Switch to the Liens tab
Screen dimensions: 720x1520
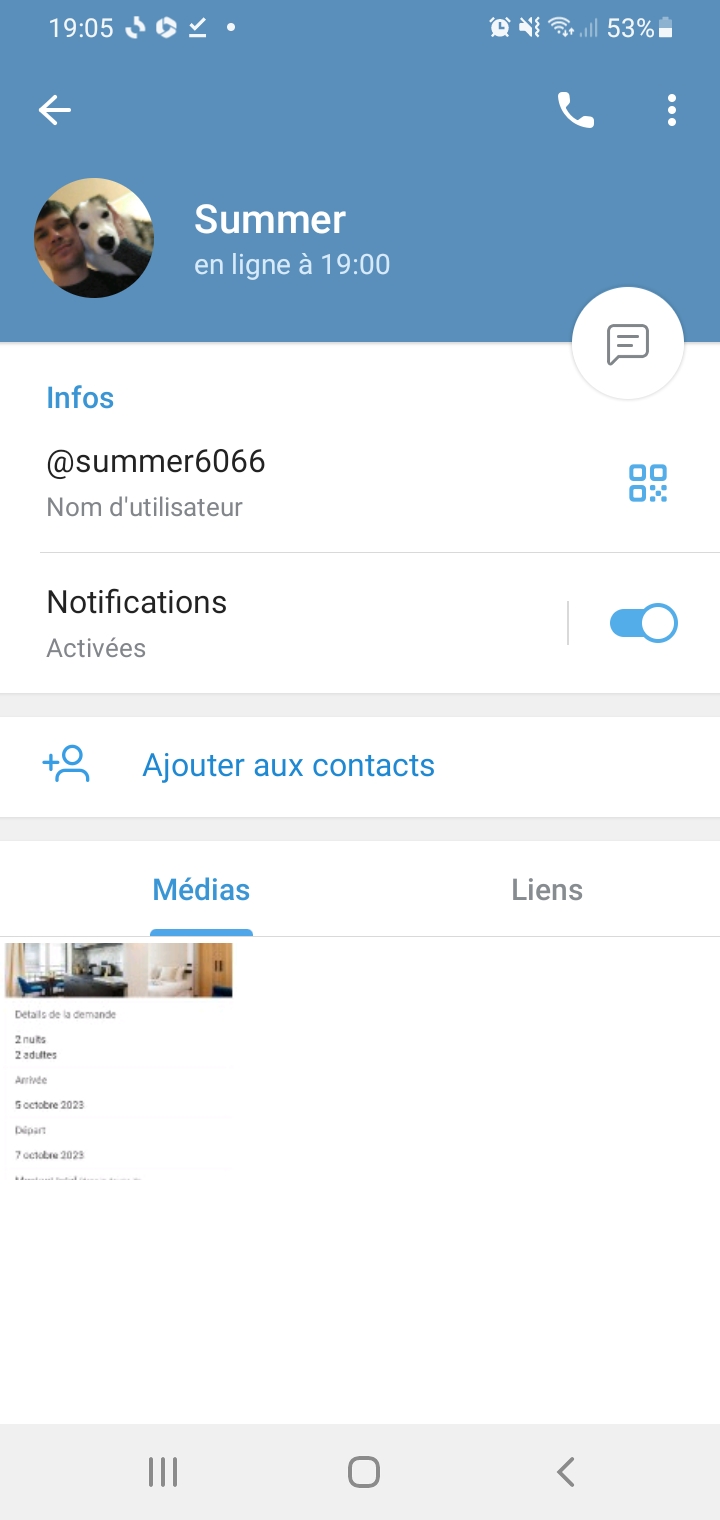click(x=547, y=889)
